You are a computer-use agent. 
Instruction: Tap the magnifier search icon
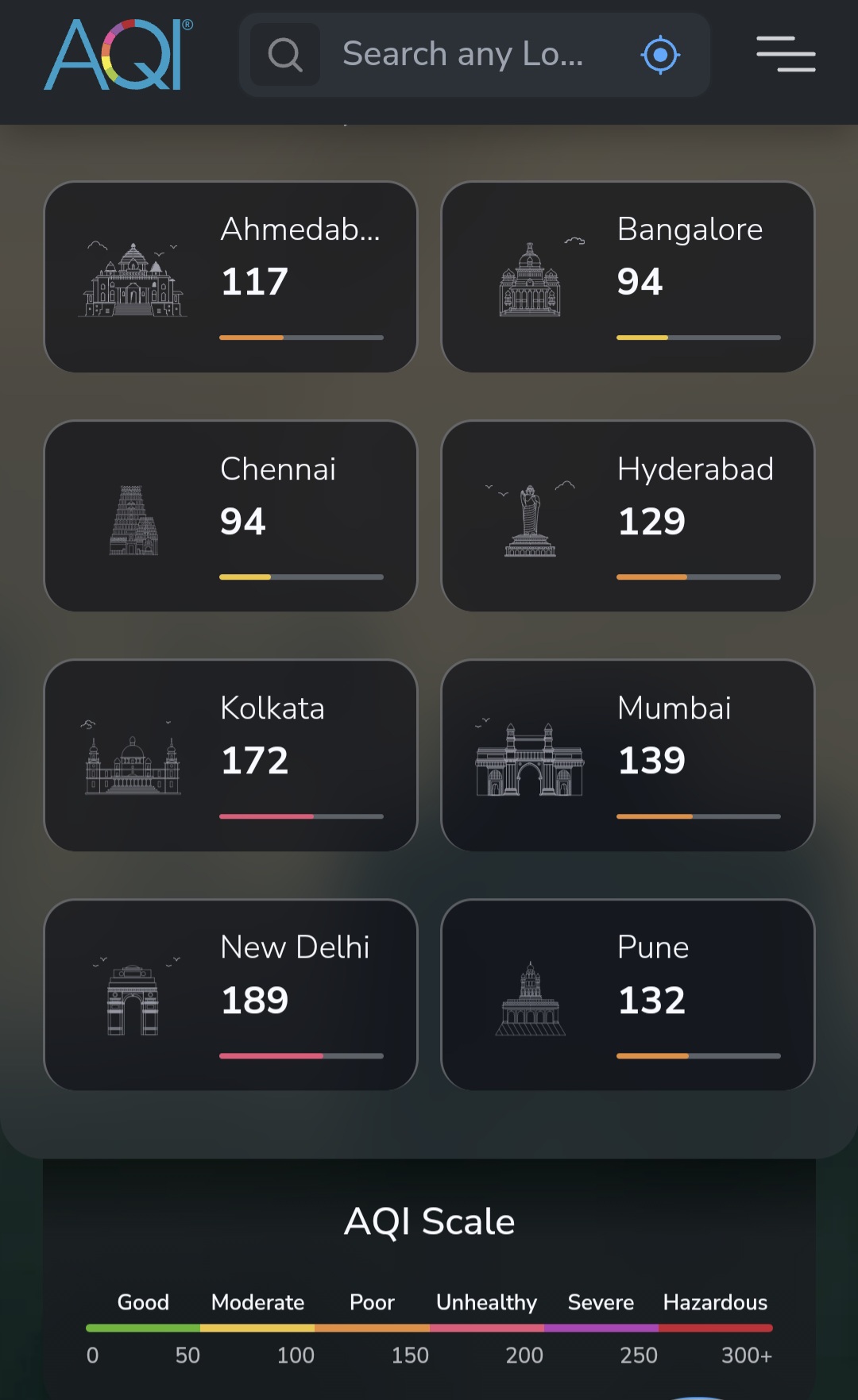(285, 55)
